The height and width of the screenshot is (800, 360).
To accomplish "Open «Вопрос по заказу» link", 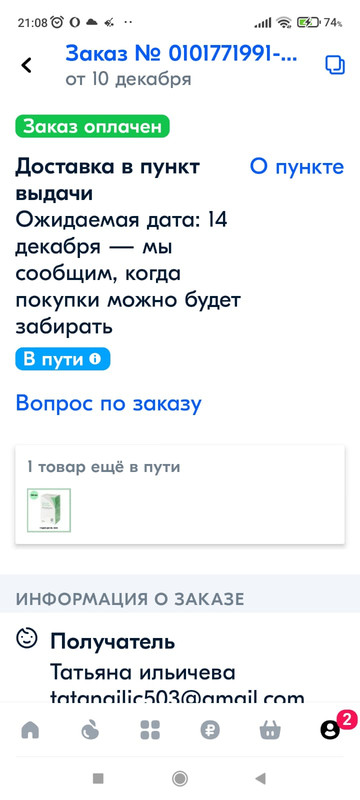I will pyautogui.click(x=109, y=403).
